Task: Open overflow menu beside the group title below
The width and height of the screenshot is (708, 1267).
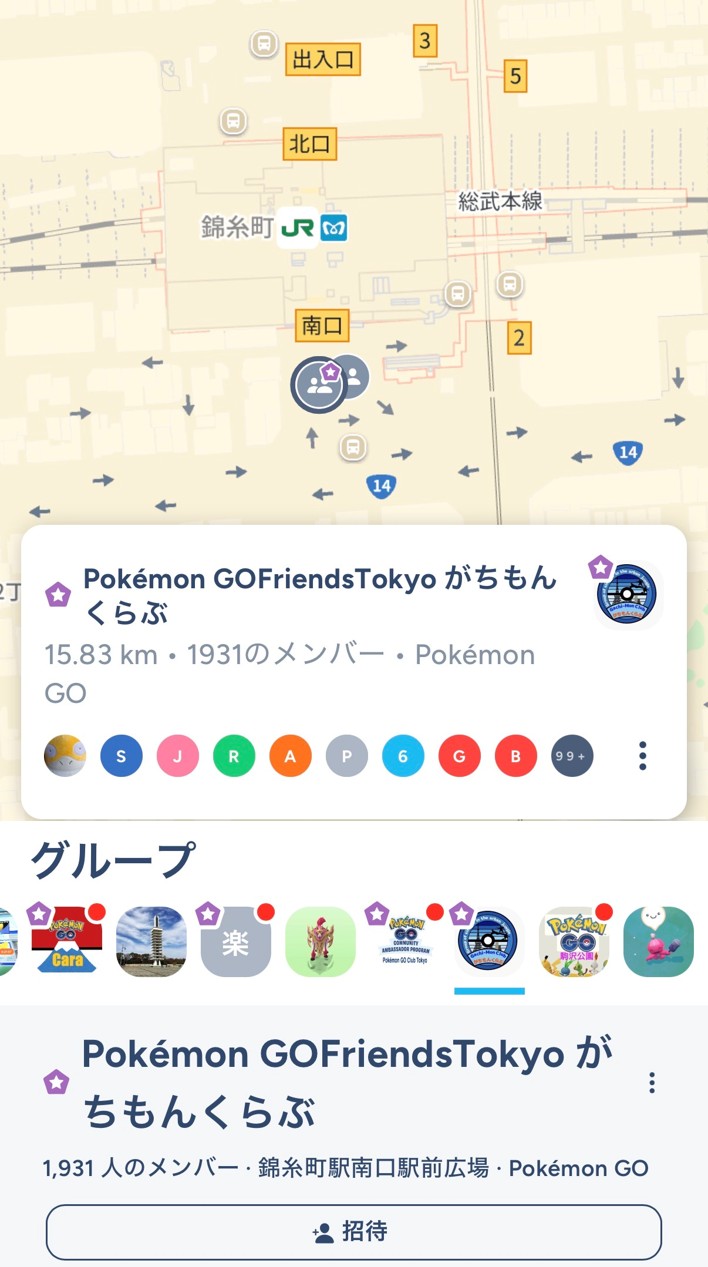Action: [x=652, y=1083]
